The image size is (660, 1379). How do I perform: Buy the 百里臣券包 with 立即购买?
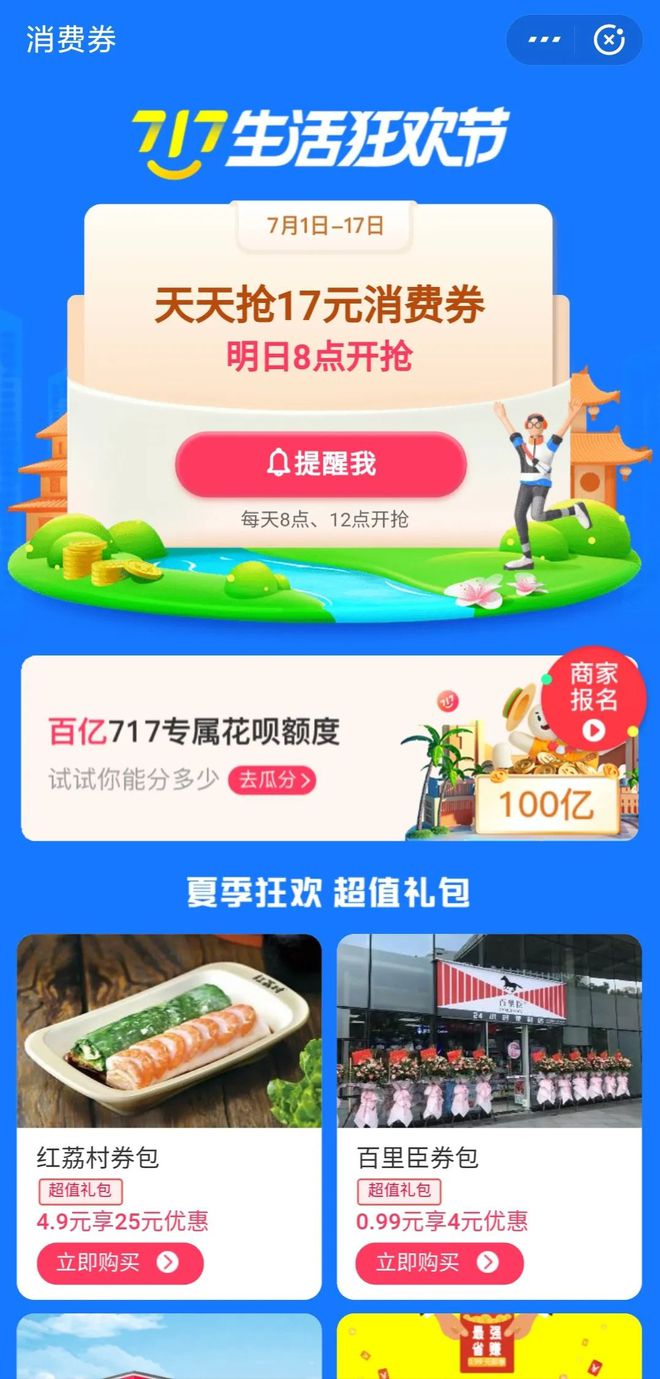tap(440, 1263)
